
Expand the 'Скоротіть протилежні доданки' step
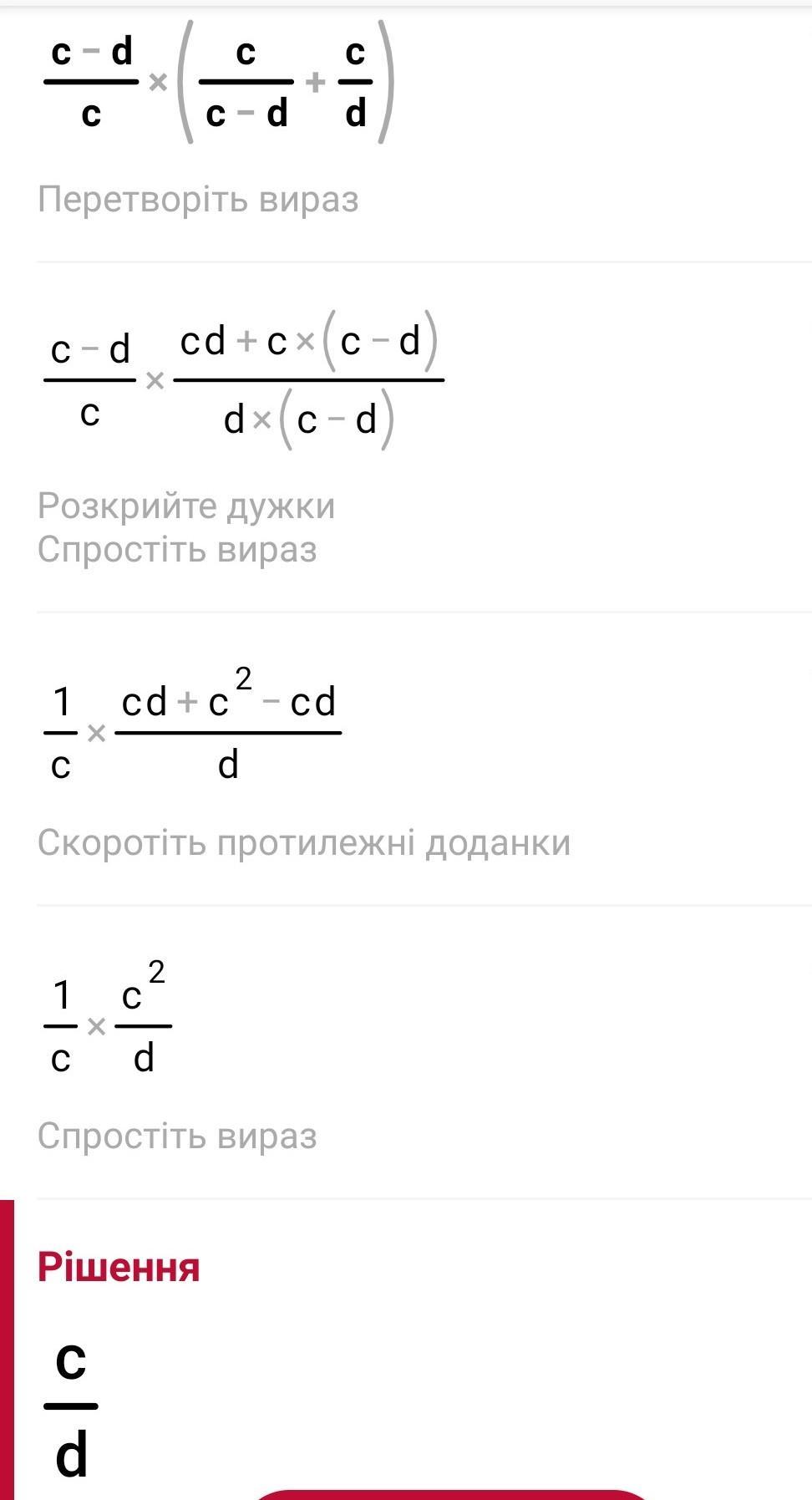click(x=304, y=842)
